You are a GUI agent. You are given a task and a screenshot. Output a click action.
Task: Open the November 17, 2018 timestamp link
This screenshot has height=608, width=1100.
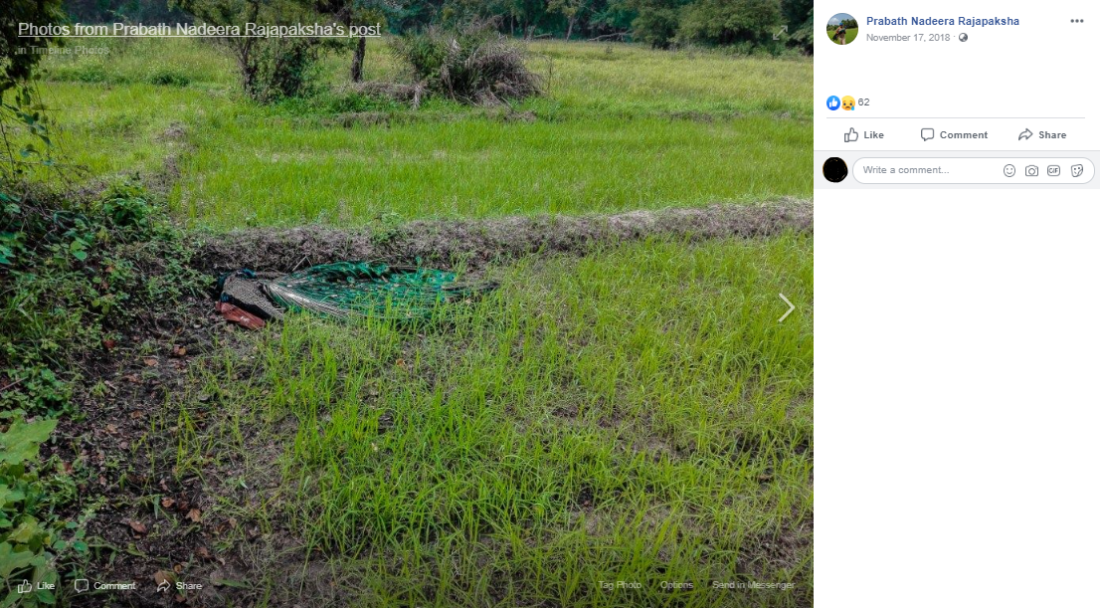(x=908, y=37)
